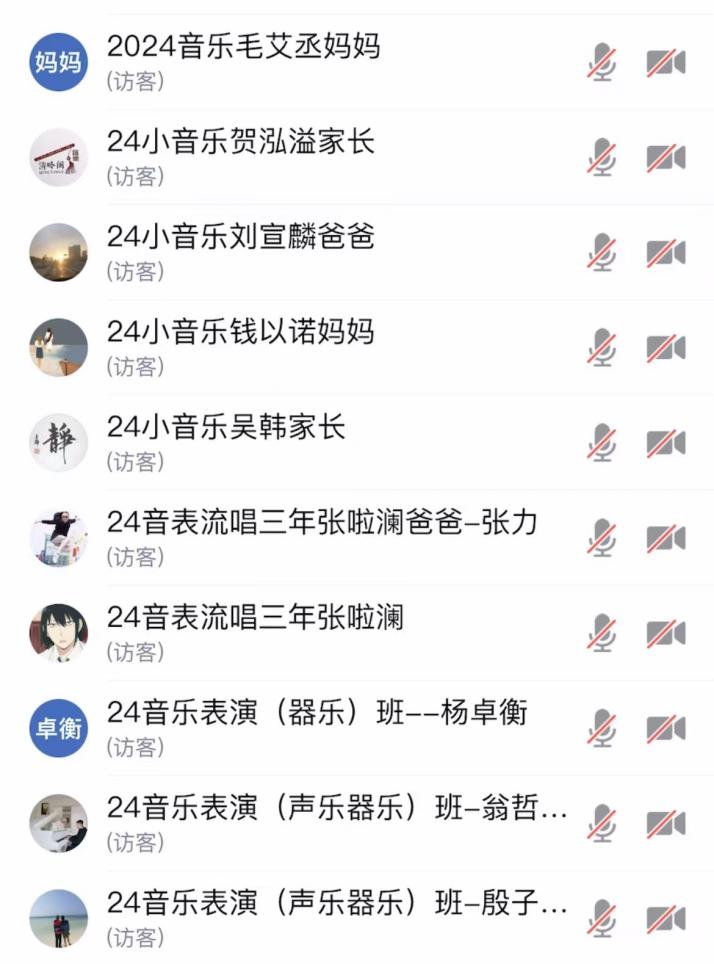Tap the microphone icon beside 杨卓衡
The image size is (714, 964).
pyautogui.click(x=601, y=729)
